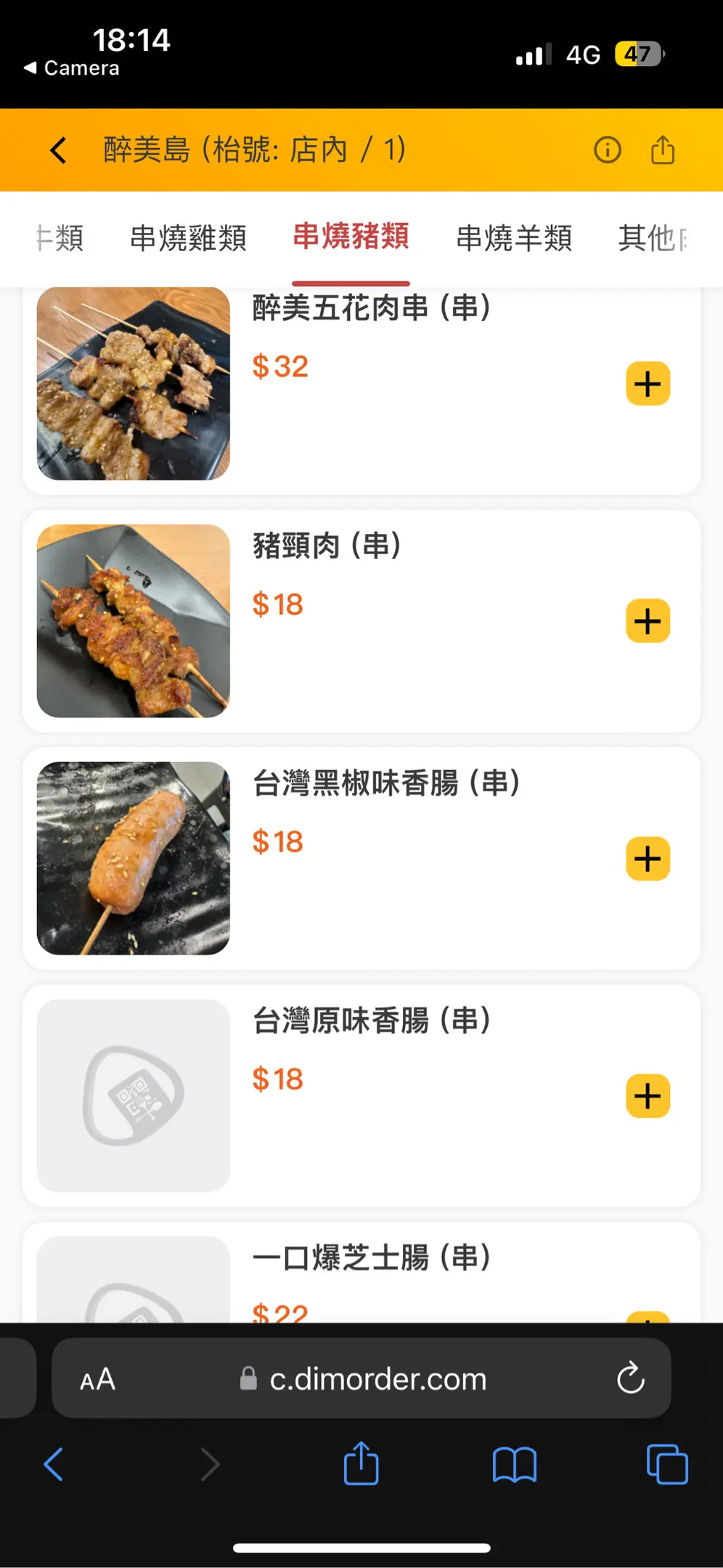Add 台灣原味香腸 to the order
This screenshot has width=723, height=1568.
[648, 1096]
